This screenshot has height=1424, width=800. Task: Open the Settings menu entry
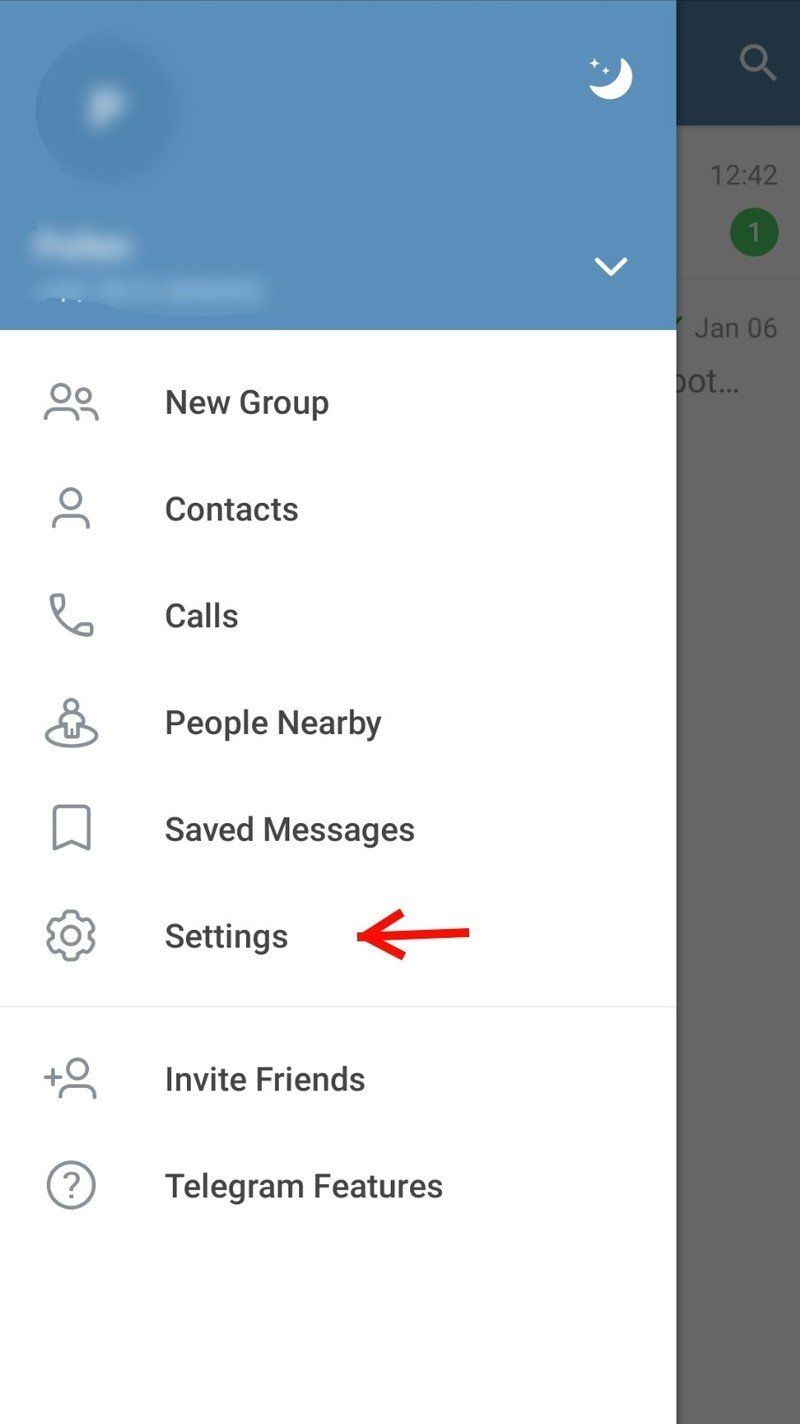[x=226, y=936]
